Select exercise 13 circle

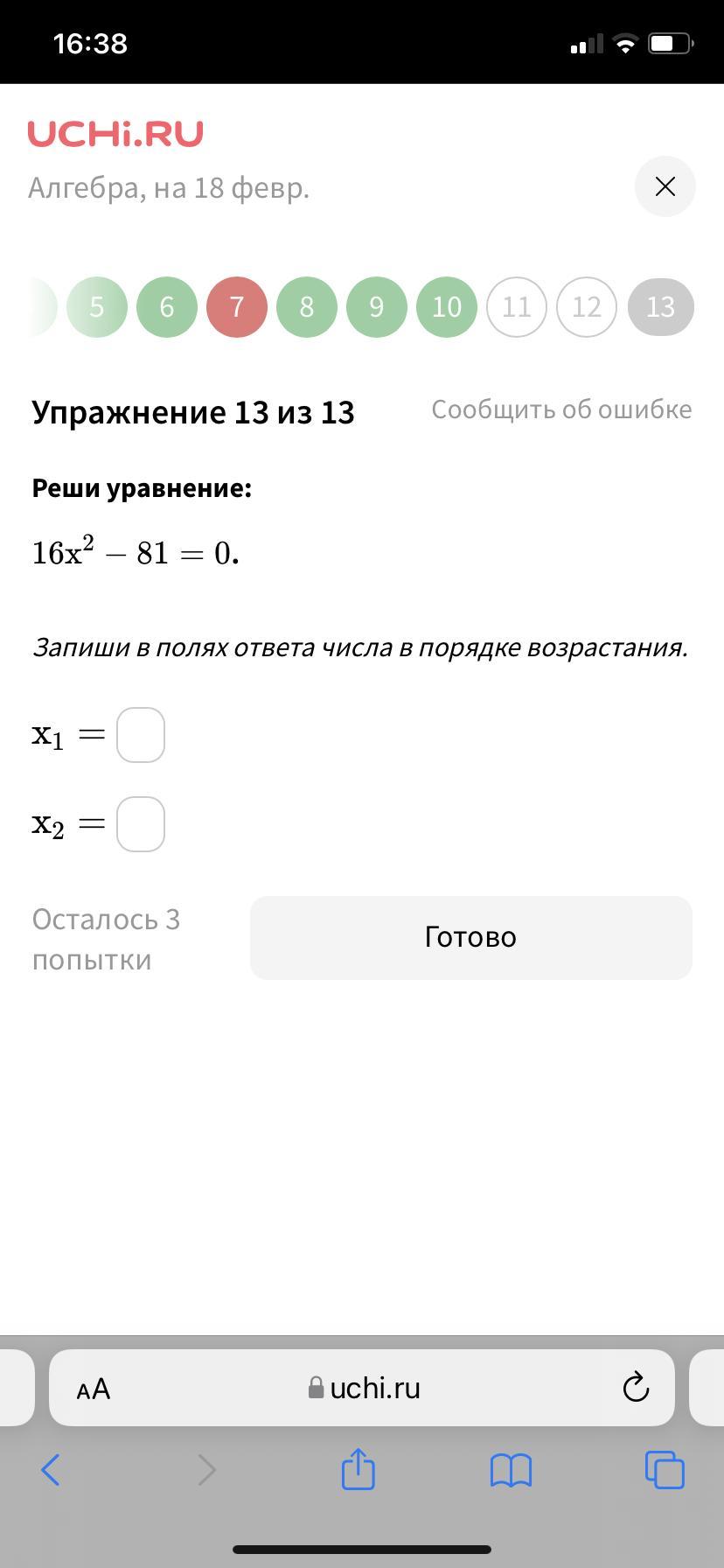[x=661, y=307]
